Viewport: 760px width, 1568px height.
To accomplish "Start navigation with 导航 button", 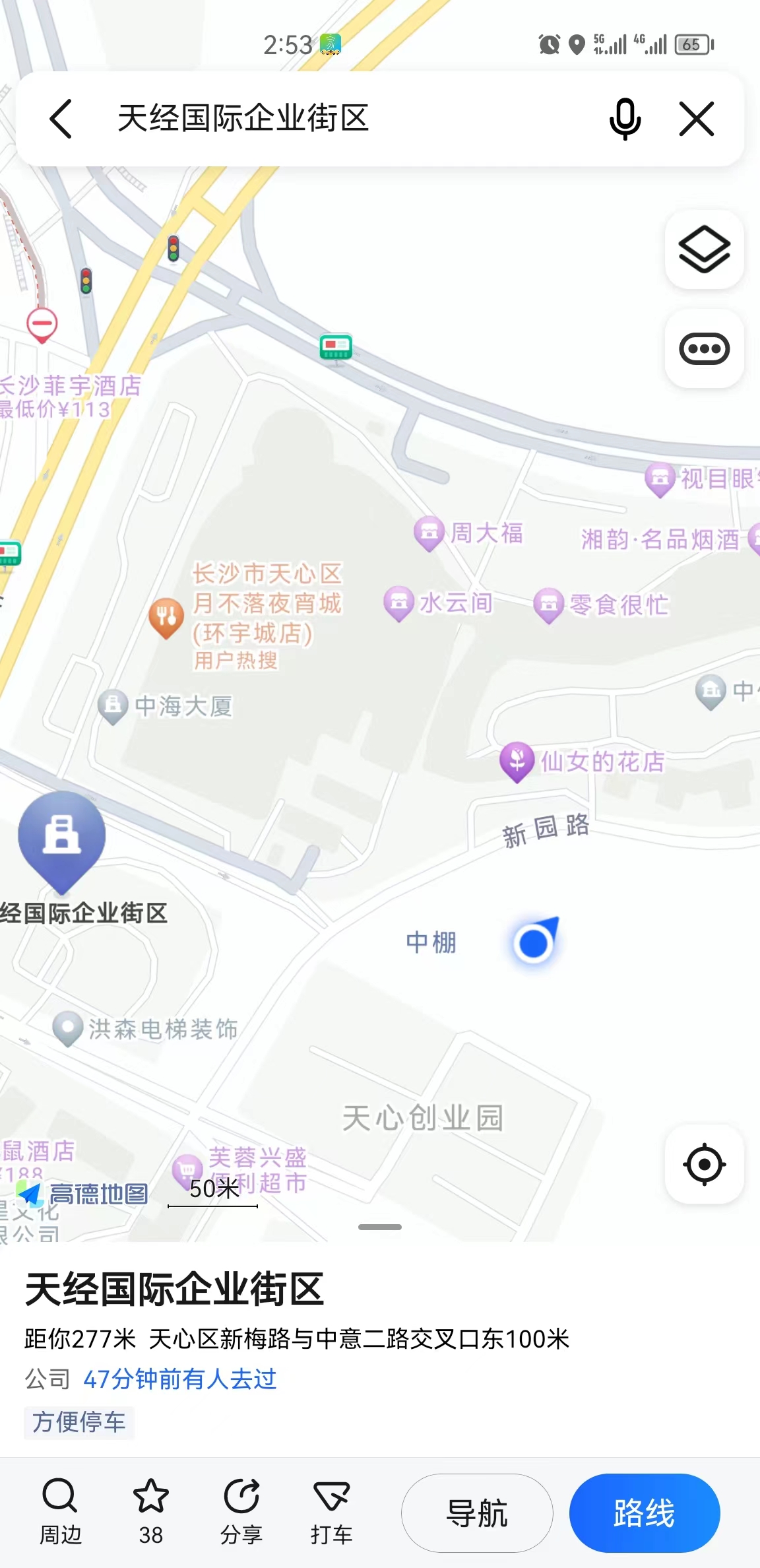I will coord(477,1513).
